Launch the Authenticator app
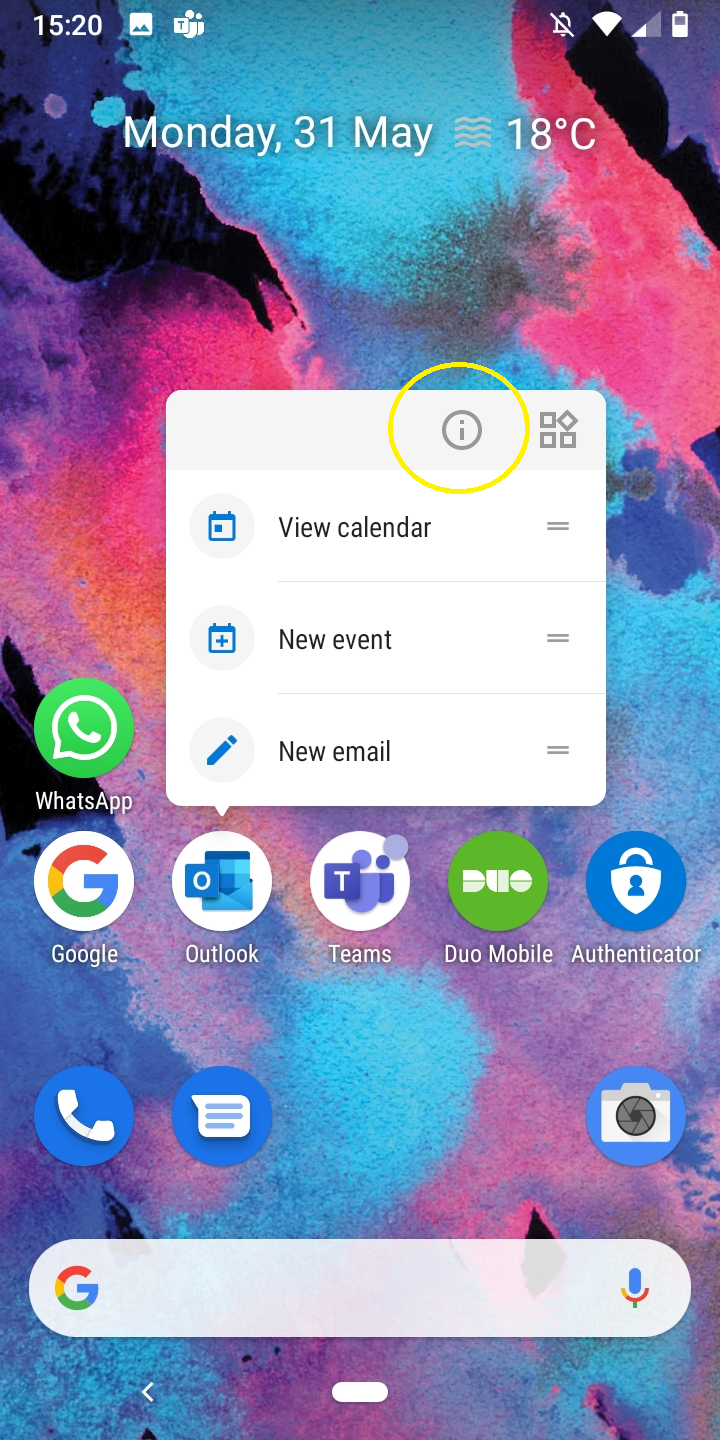 (x=636, y=882)
